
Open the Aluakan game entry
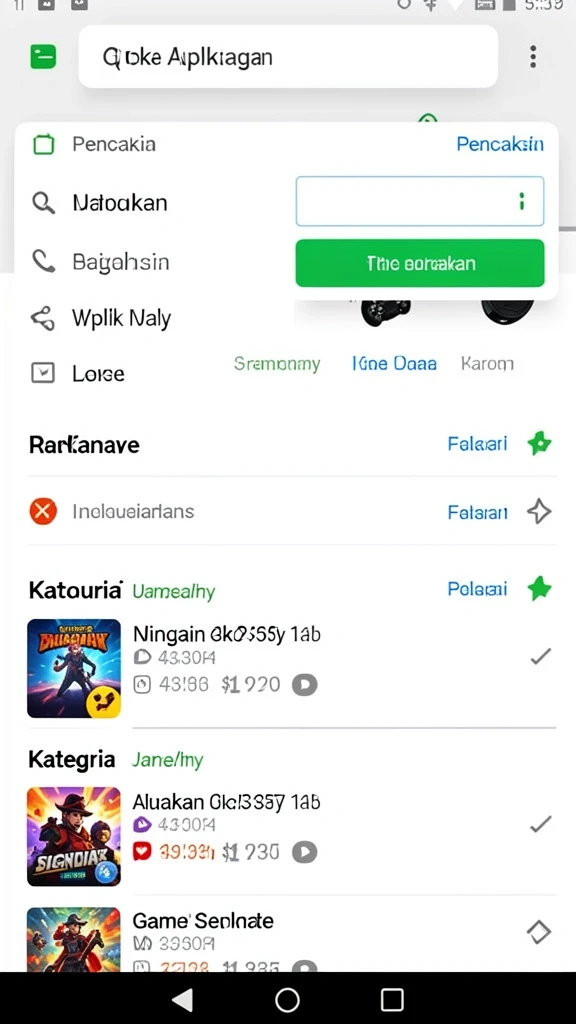[x=291, y=836]
